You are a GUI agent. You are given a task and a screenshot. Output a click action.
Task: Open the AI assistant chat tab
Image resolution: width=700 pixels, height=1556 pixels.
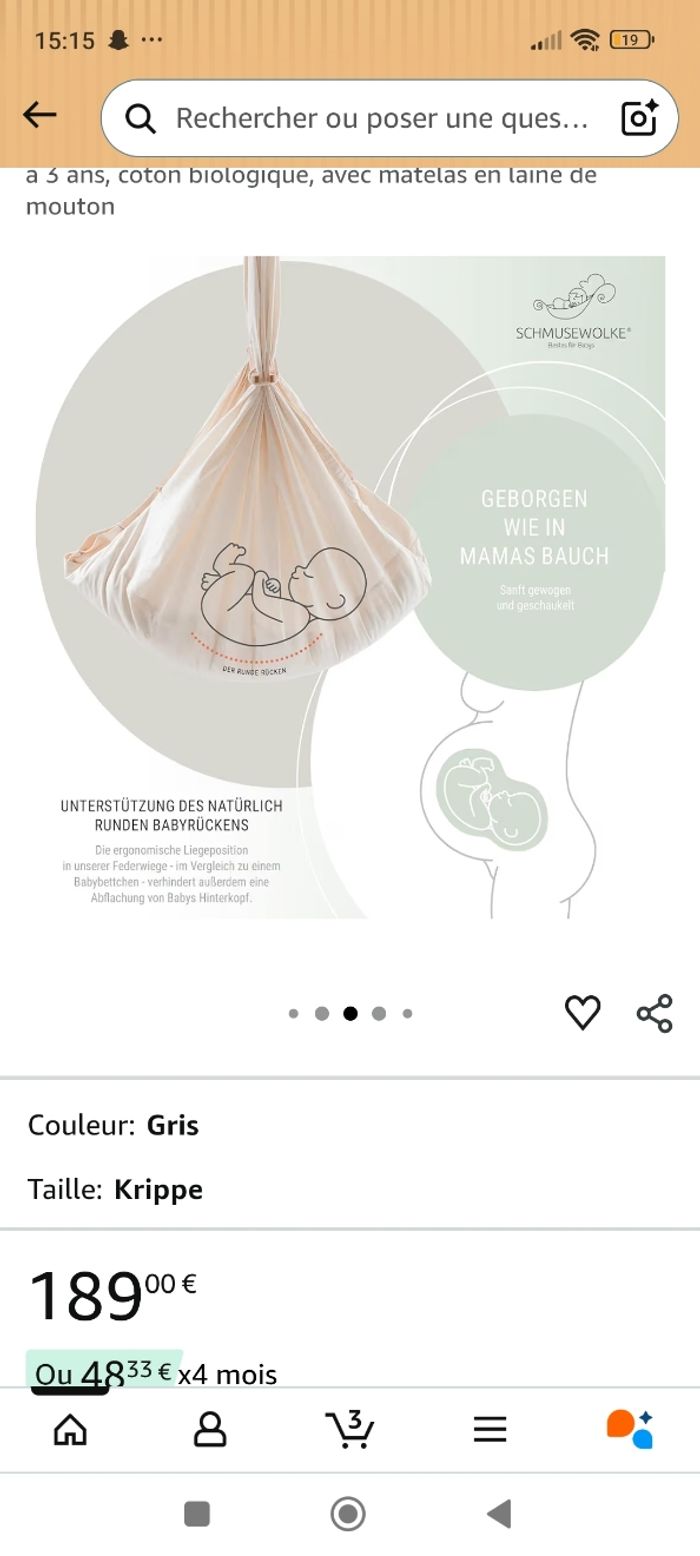coord(630,1428)
